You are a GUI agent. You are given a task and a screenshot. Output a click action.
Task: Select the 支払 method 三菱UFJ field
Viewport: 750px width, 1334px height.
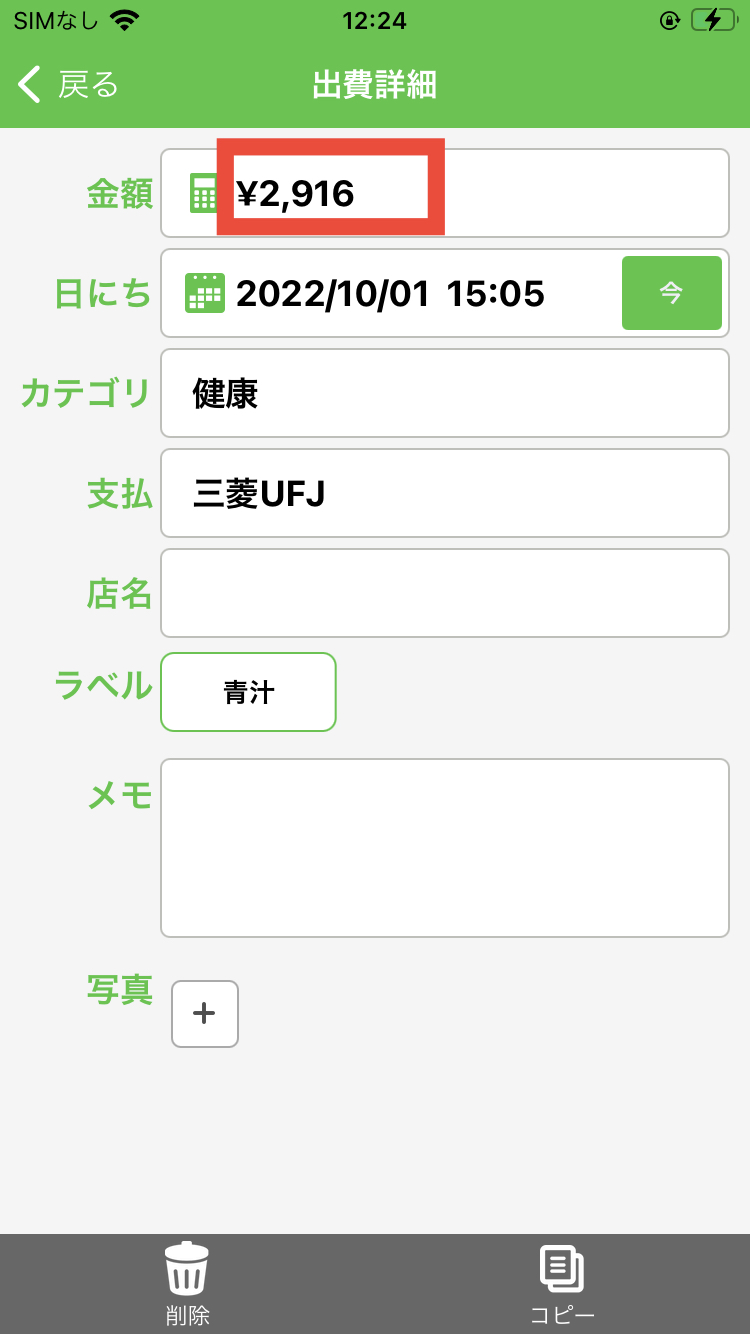[x=445, y=493]
